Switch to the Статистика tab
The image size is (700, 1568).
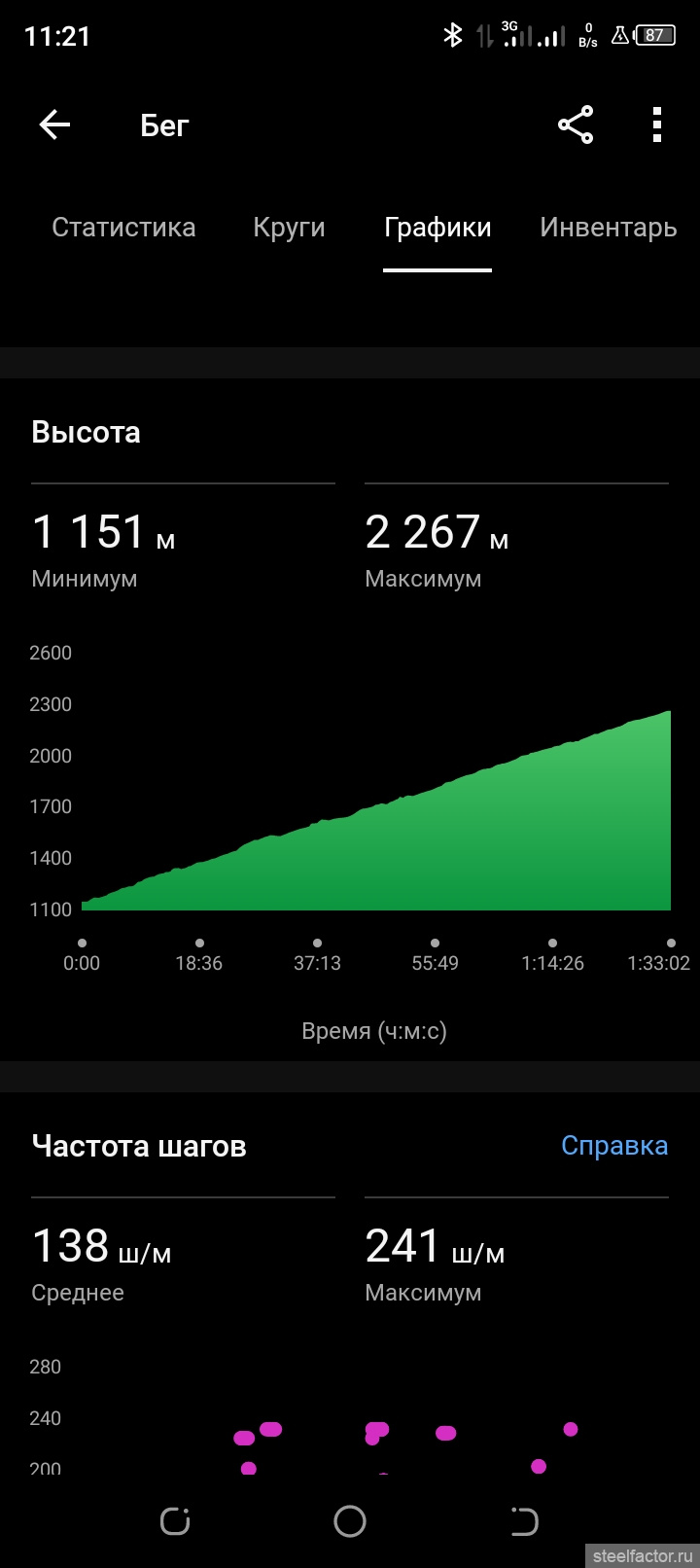pyautogui.click(x=123, y=228)
